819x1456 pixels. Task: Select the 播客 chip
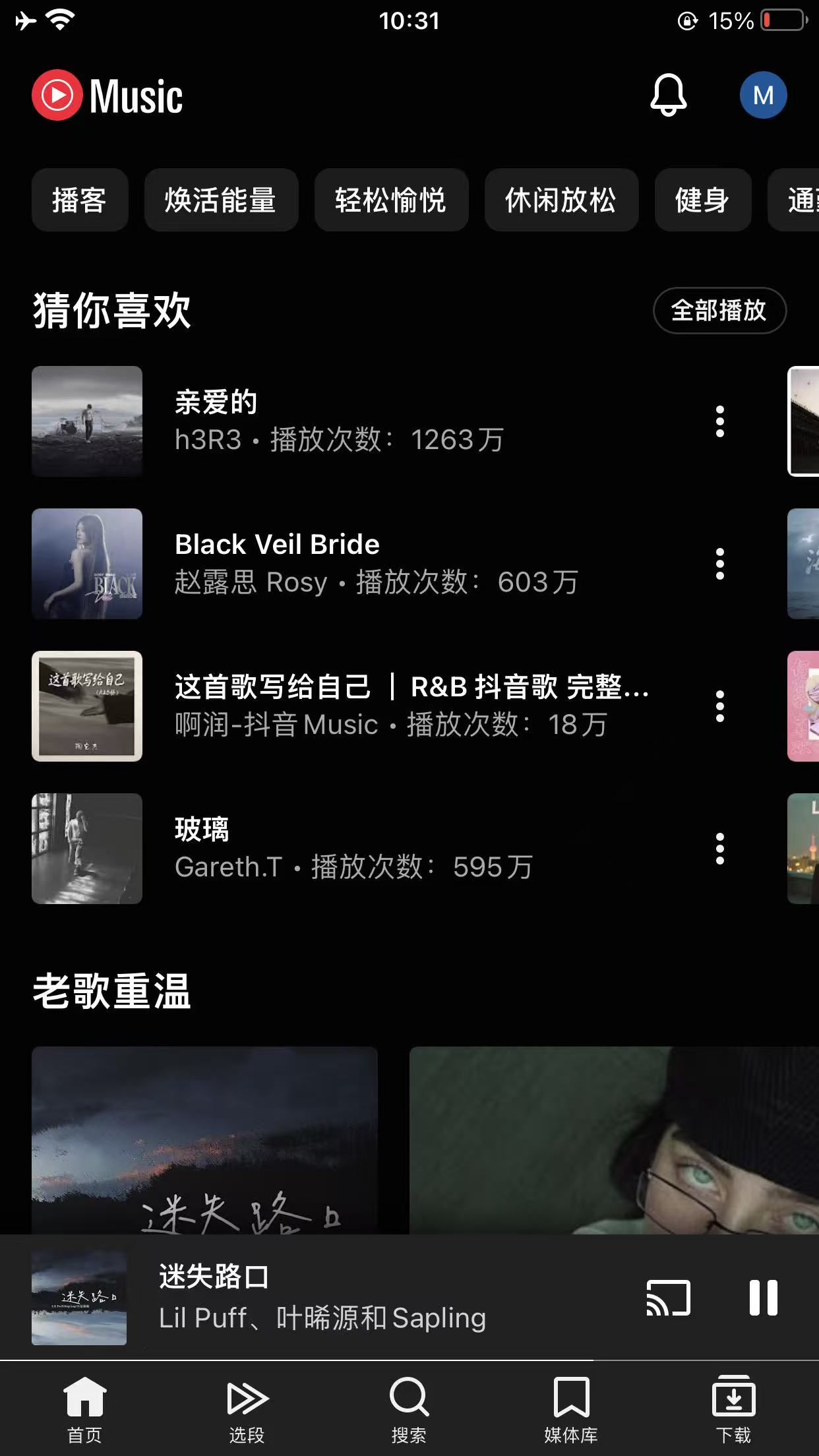[x=80, y=200]
